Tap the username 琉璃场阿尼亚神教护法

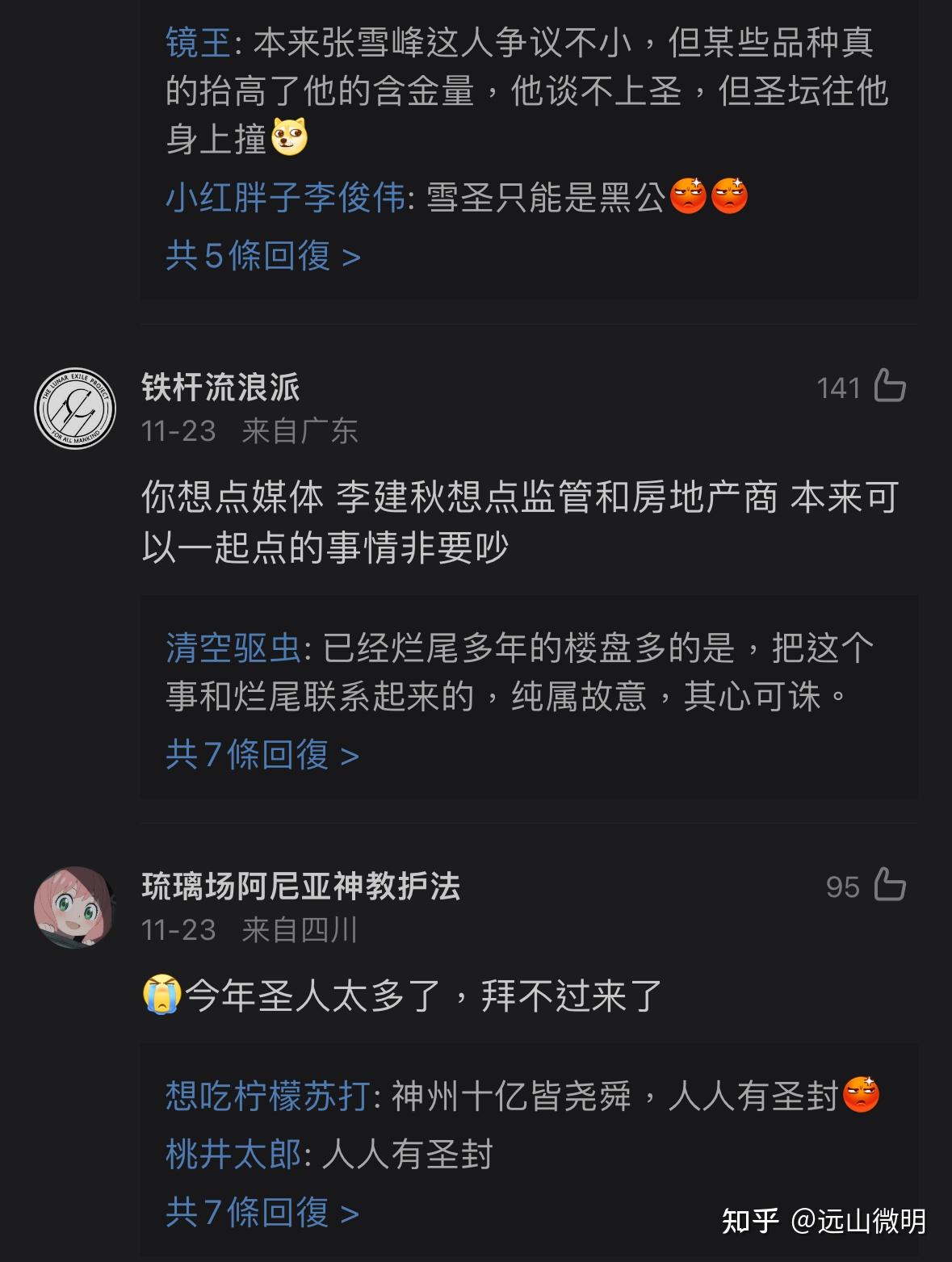(x=300, y=887)
